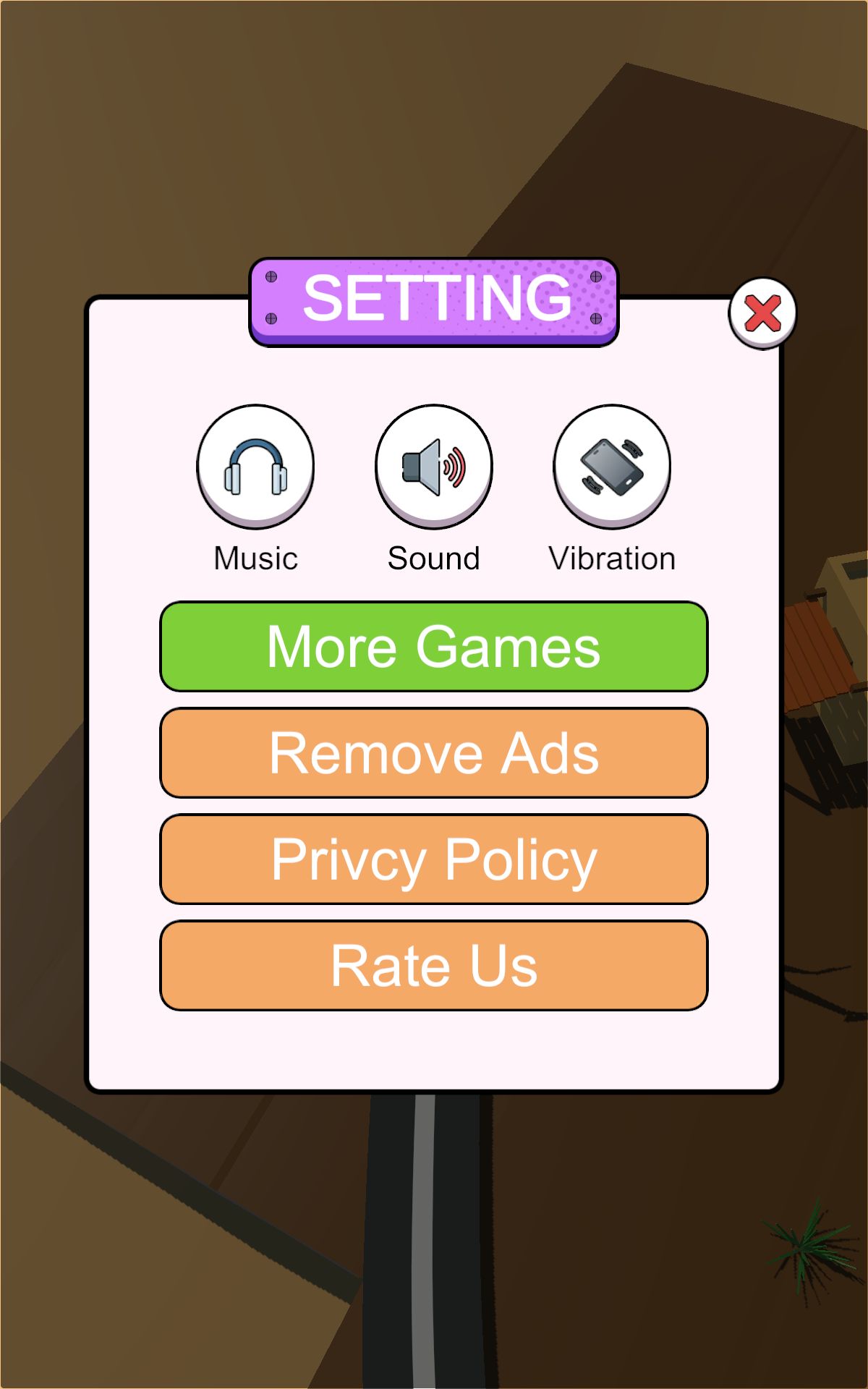Open the Privcy Policy
Screen dimensions: 868x1389
click(434, 859)
